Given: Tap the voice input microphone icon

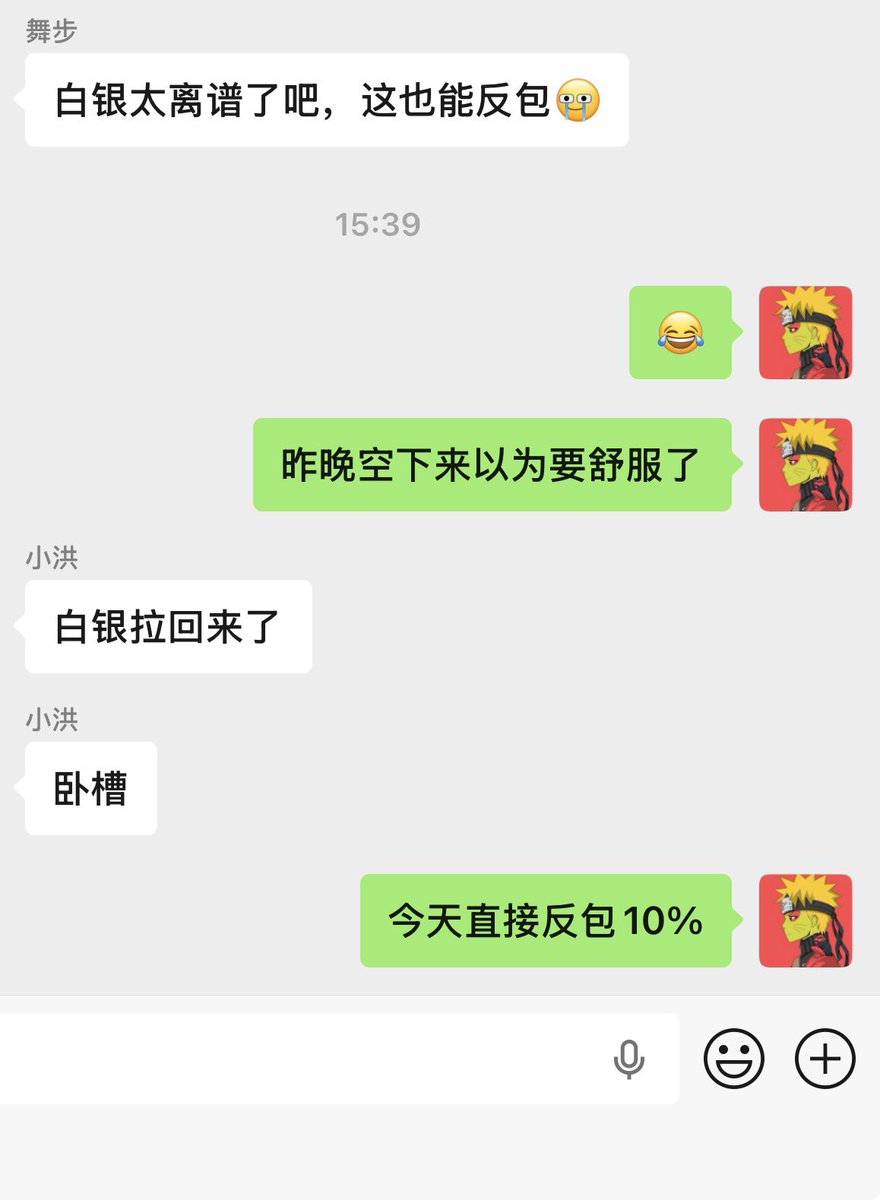Looking at the screenshot, I should pos(628,1058).
